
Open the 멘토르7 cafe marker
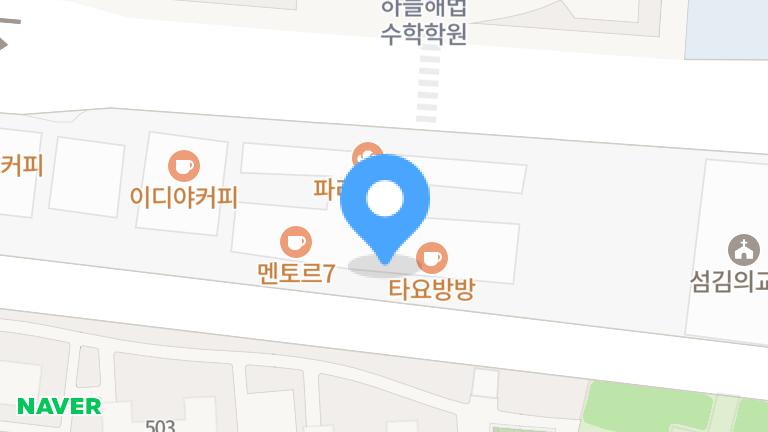(x=295, y=241)
